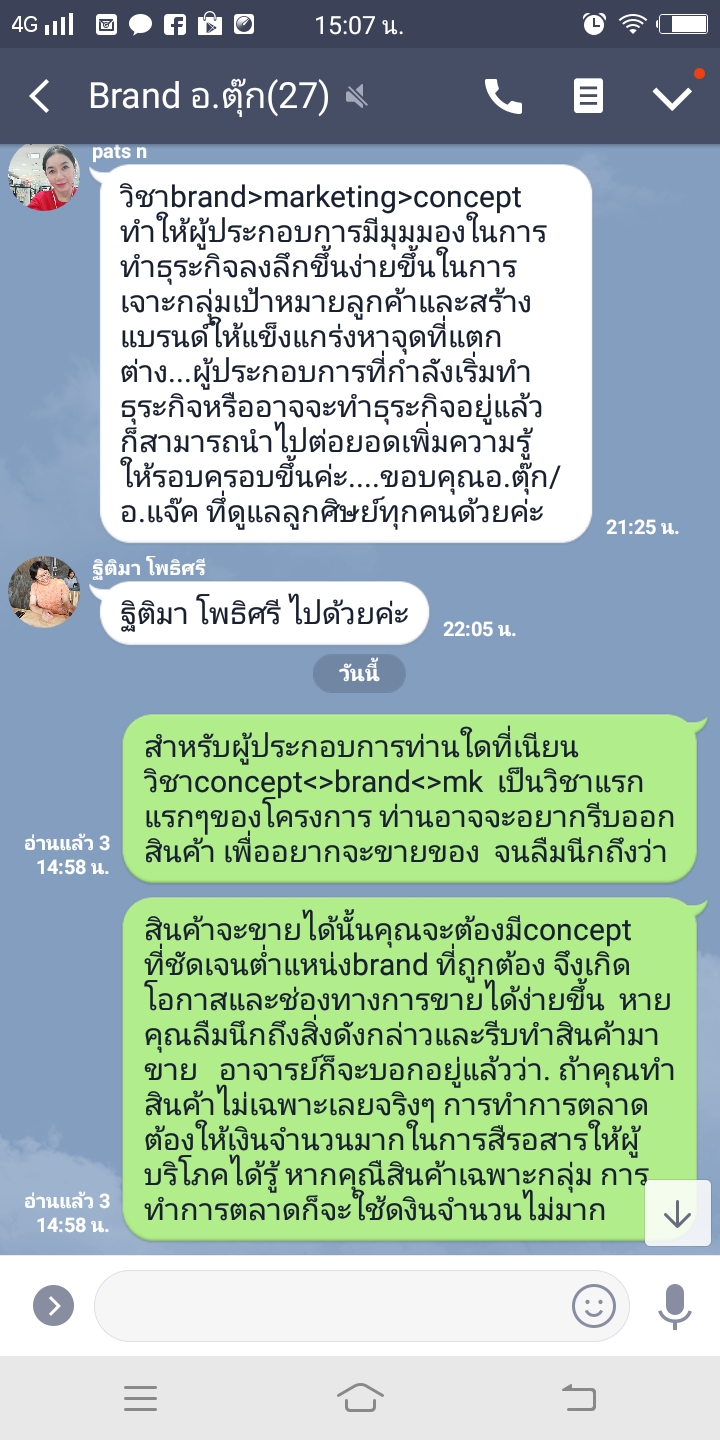
Task: Open the group notes icon
Action: point(588,97)
